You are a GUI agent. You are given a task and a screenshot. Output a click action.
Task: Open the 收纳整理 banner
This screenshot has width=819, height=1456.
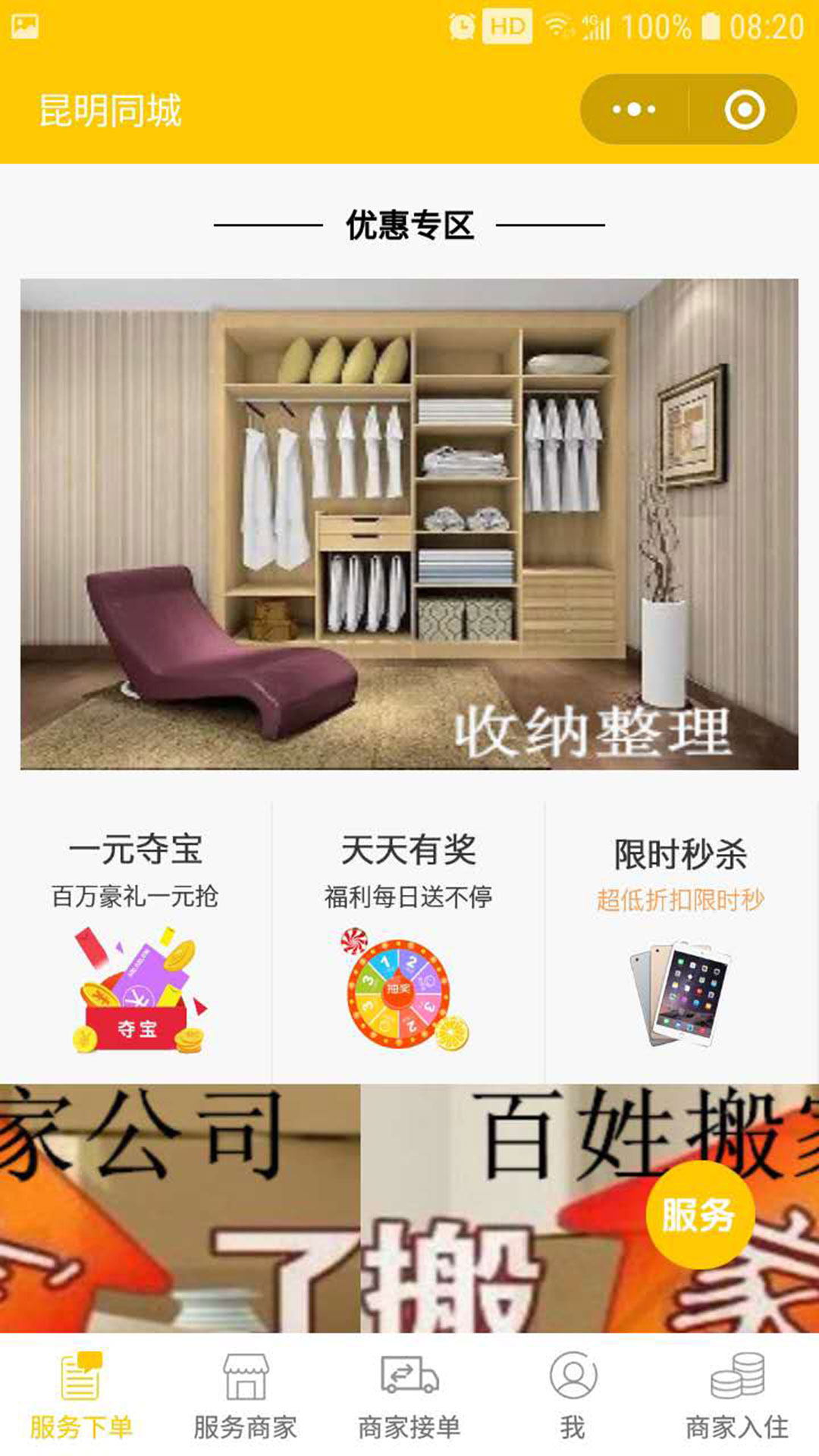click(x=409, y=524)
